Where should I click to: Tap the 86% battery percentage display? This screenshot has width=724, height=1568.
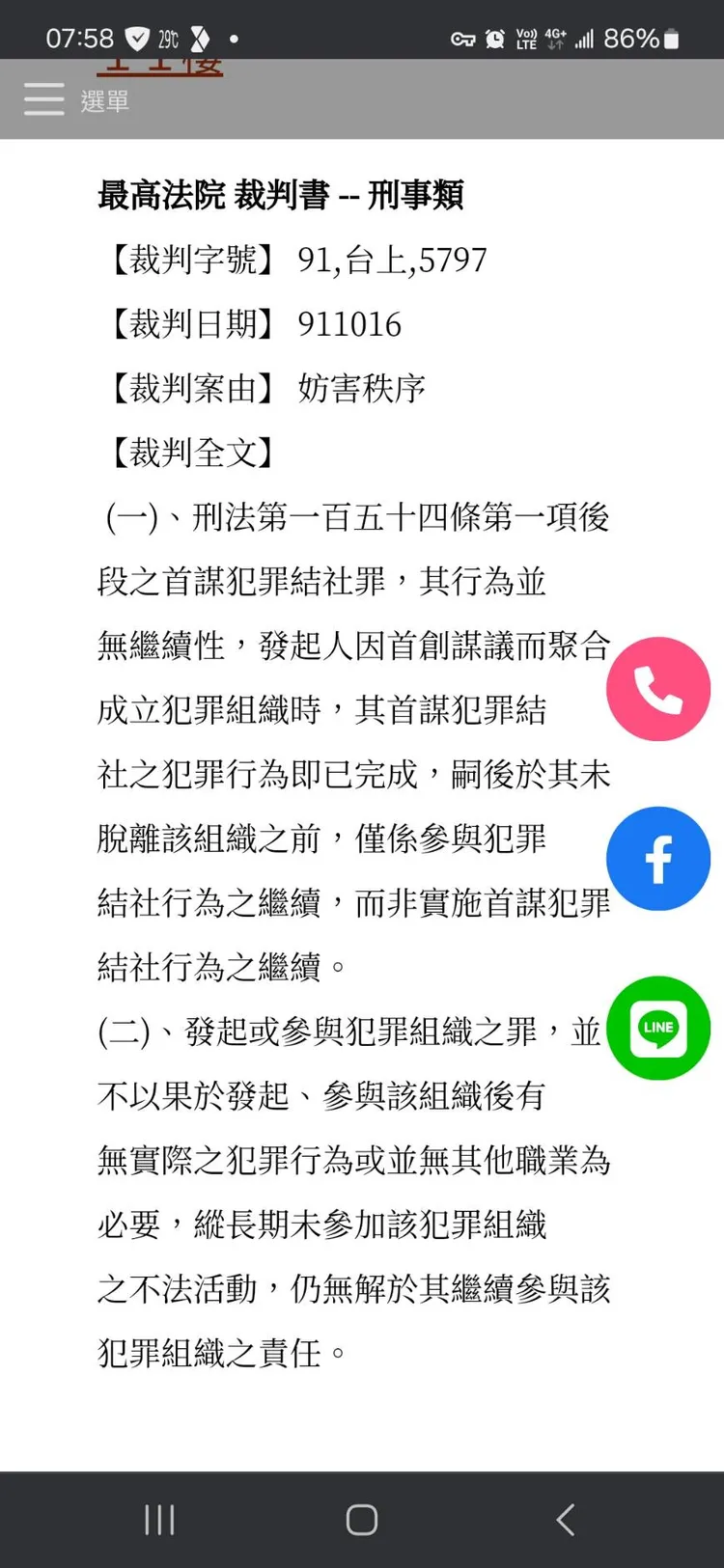(631, 39)
